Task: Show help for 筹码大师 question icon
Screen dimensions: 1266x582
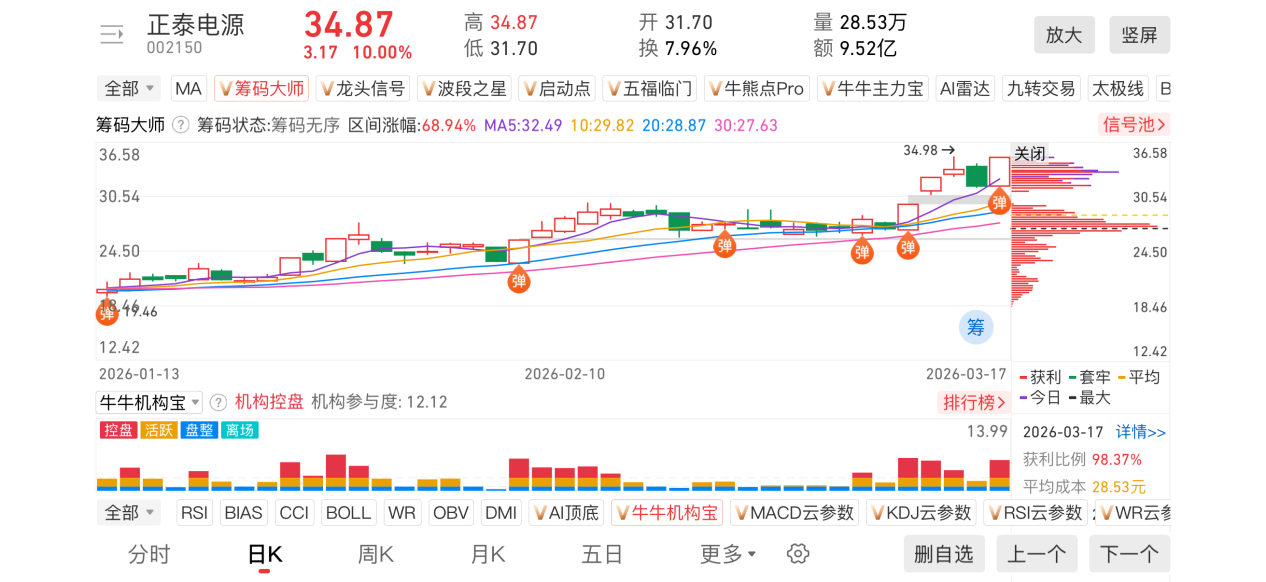Action: [181, 125]
